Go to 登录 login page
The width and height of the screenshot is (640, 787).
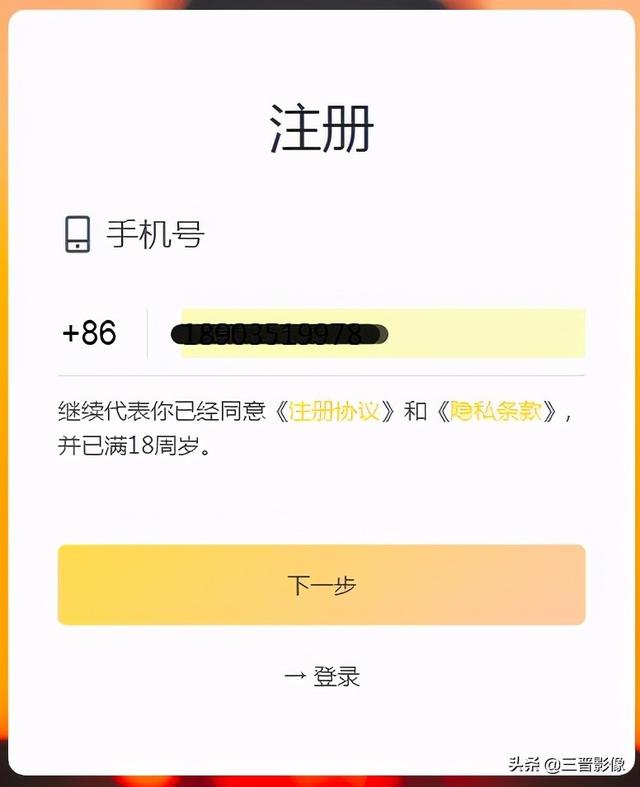pyautogui.click(x=322, y=676)
